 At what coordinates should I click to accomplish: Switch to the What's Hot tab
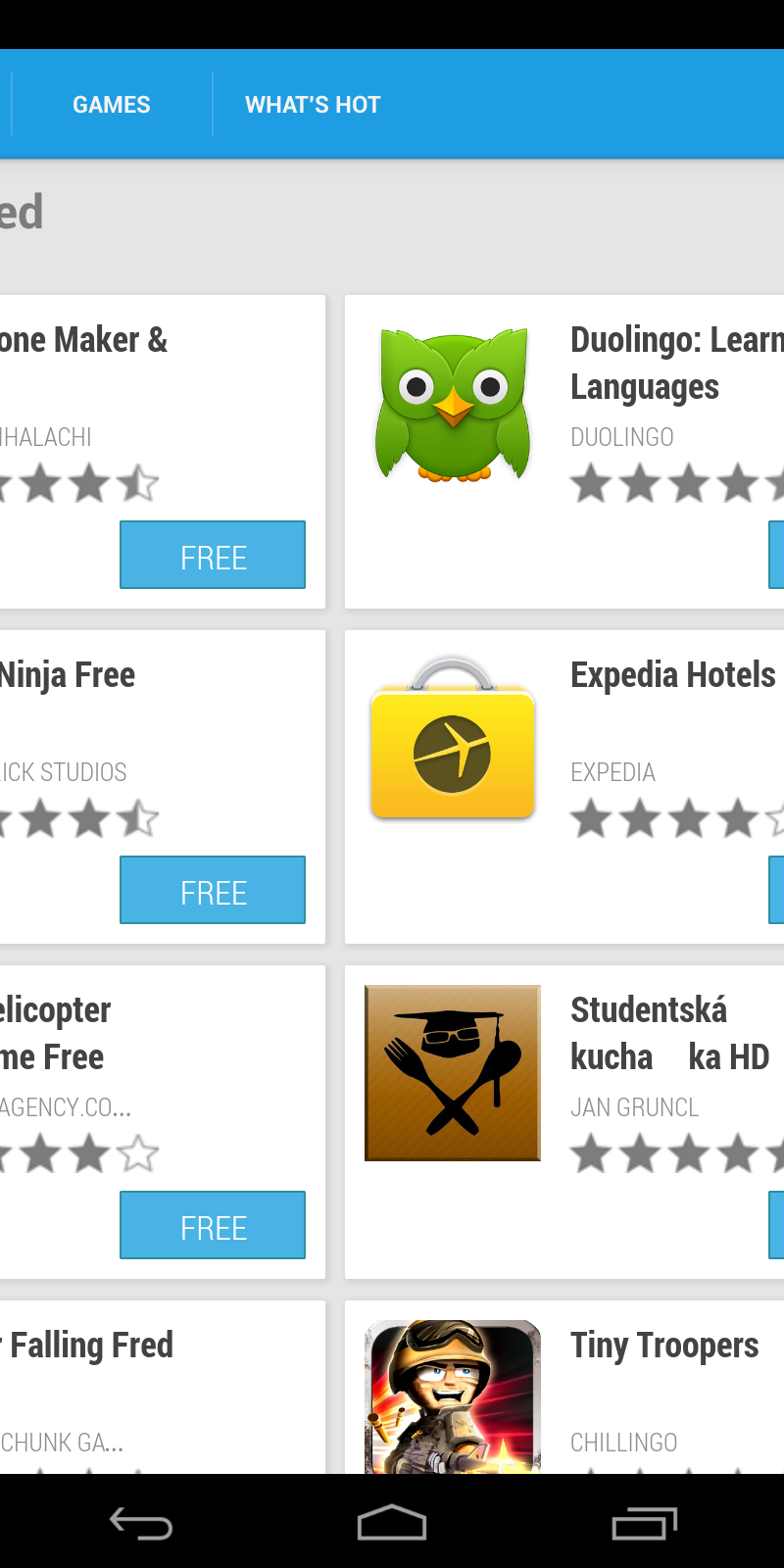click(x=313, y=105)
